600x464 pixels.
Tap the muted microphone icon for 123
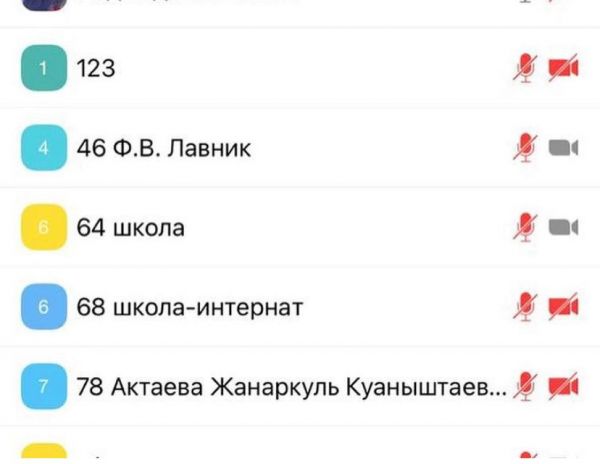click(x=524, y=69)
